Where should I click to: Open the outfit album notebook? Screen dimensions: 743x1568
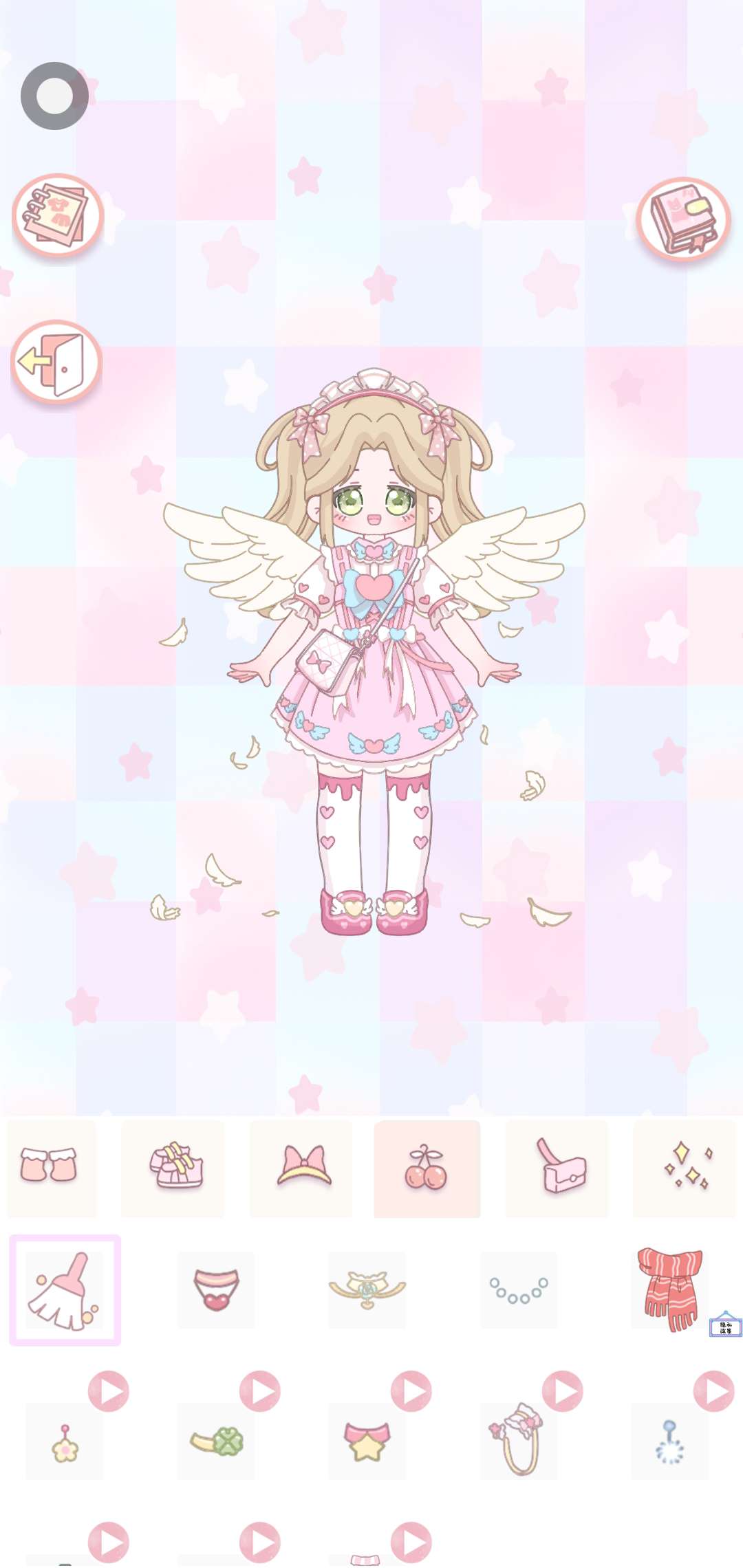[x=58, y=217]
